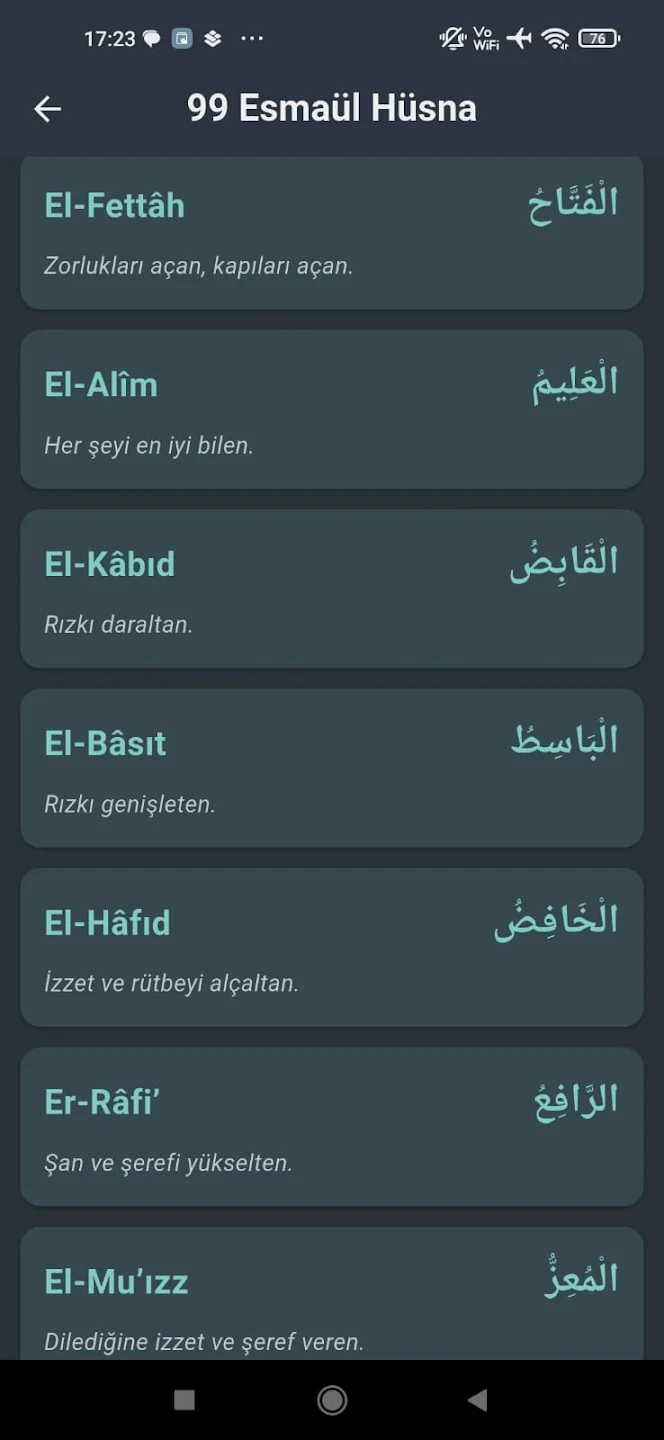Go back using the app bar arrow
Screen dimensions: 664x1440
tap(47, 109)
